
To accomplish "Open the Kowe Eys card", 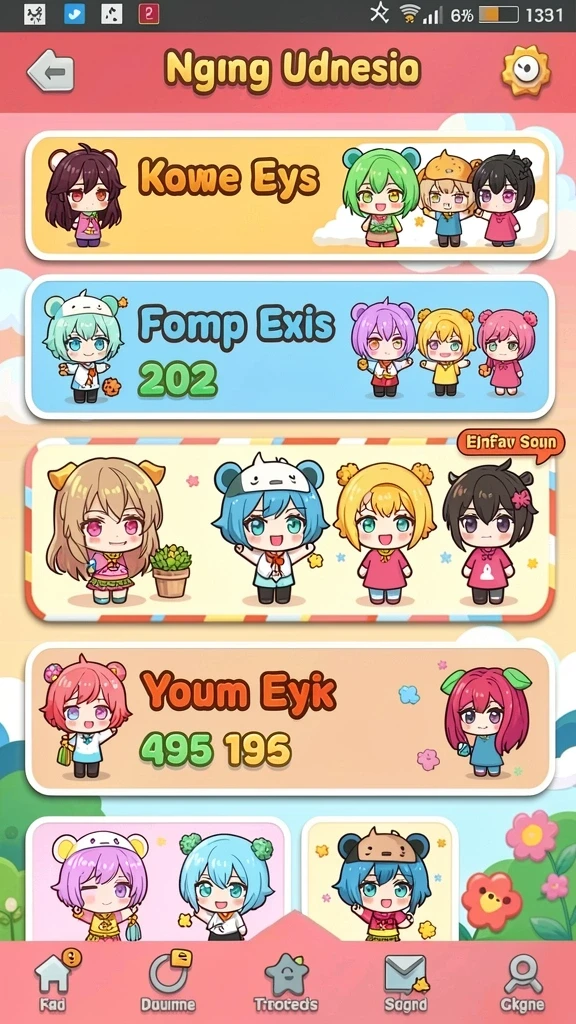I will point(290,195).
